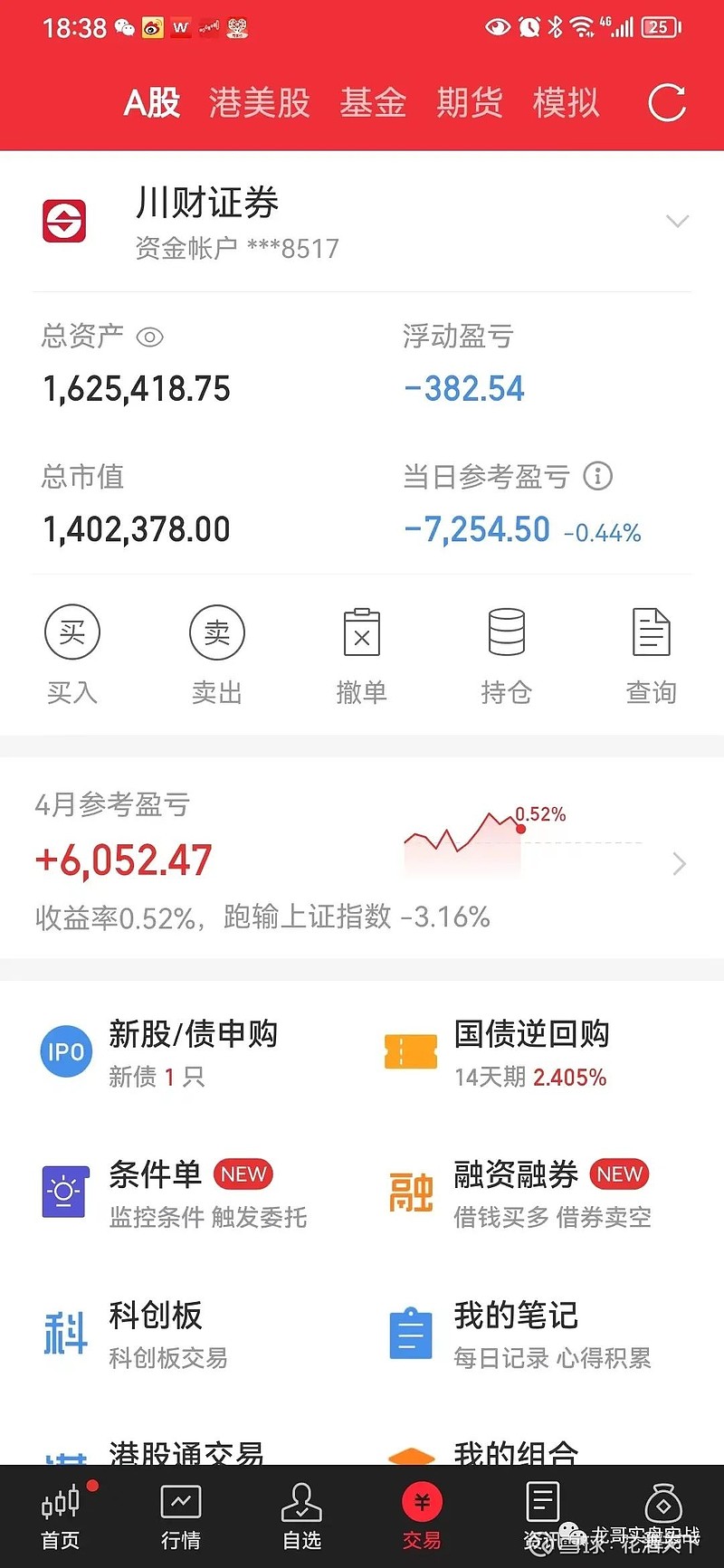Switch to the 自选 tab

click(x=301, y=1516)
